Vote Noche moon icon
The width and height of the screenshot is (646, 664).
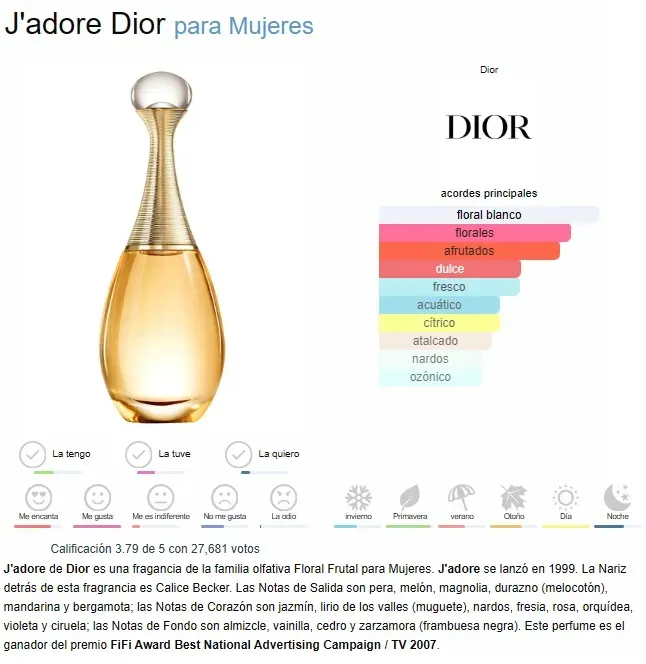[617, 497]
